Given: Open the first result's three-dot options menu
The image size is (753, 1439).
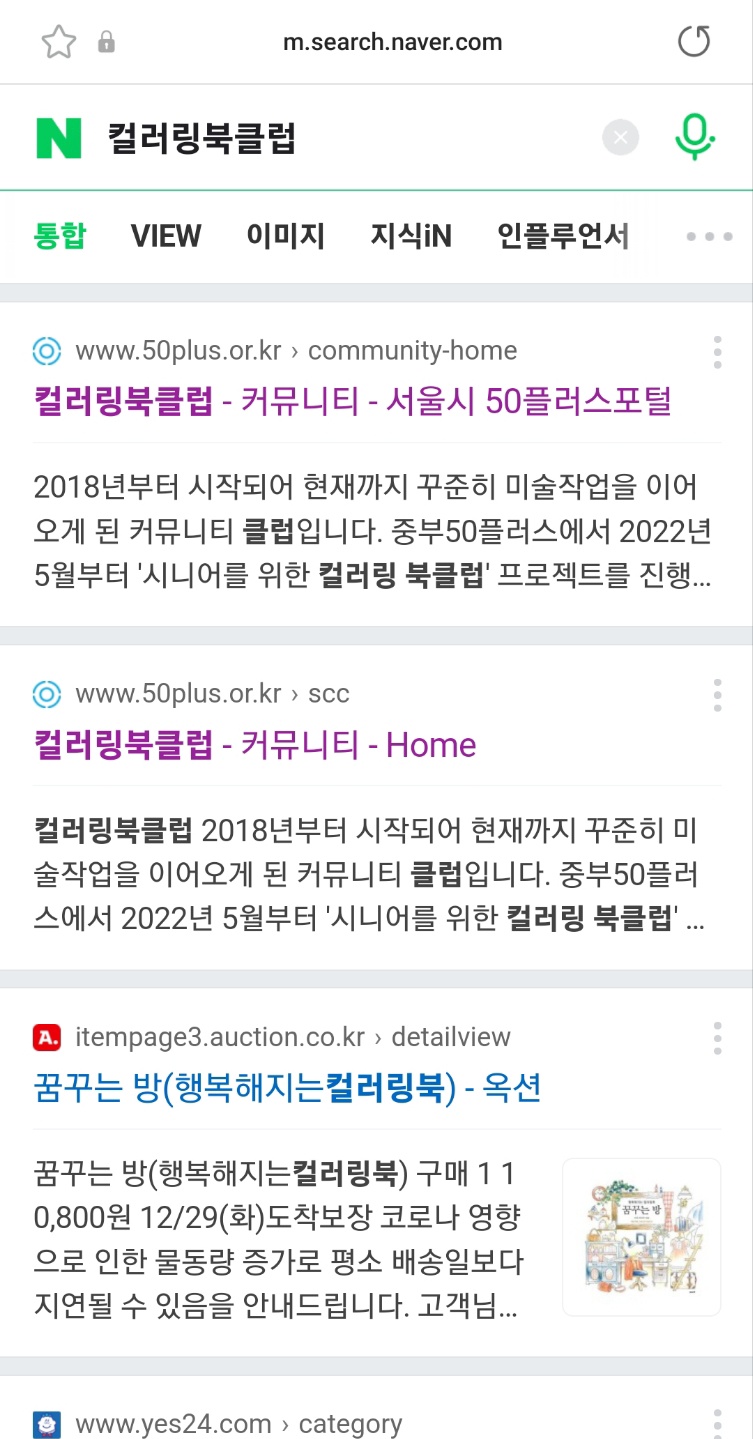Looking at the screenshot, I should click(717, 351).
